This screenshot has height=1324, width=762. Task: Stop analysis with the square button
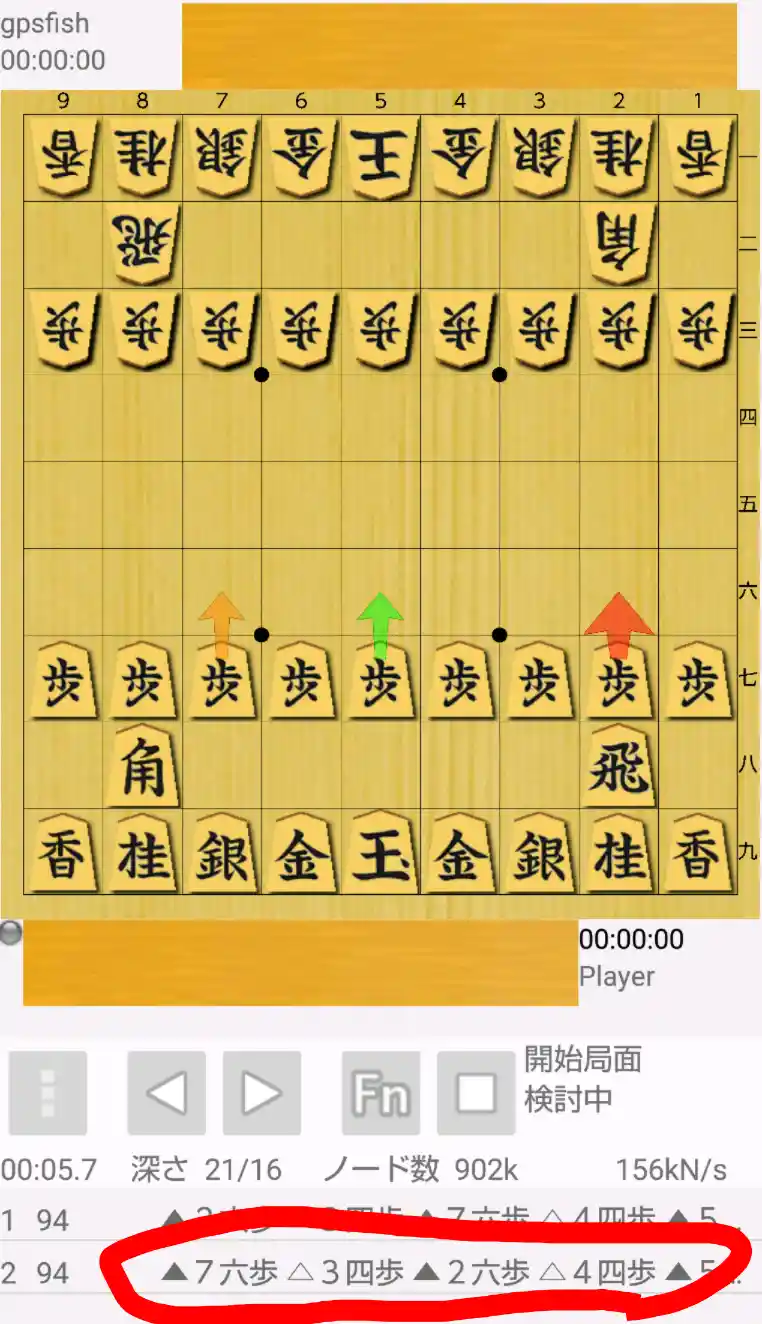click(476, 1093)
